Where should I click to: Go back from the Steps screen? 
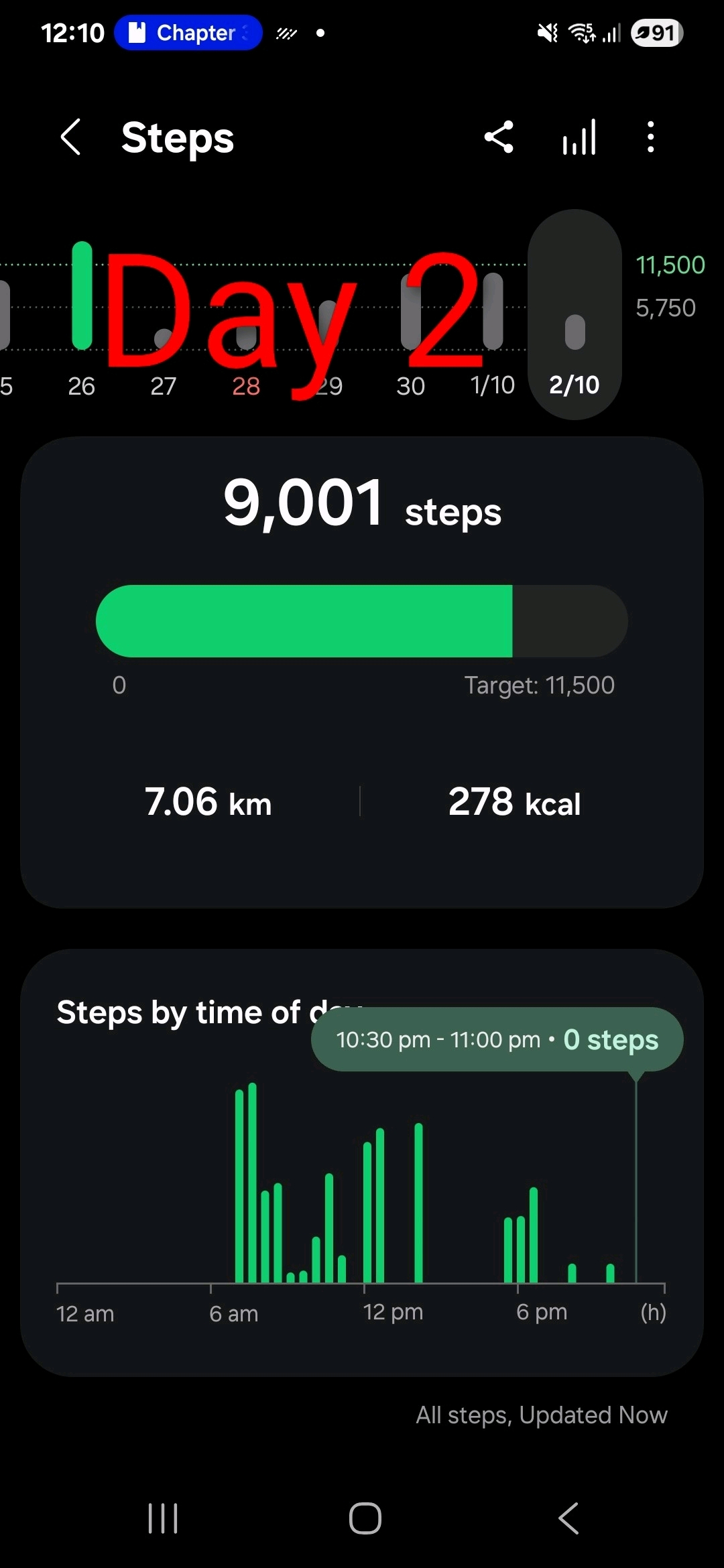pos(71,137)
